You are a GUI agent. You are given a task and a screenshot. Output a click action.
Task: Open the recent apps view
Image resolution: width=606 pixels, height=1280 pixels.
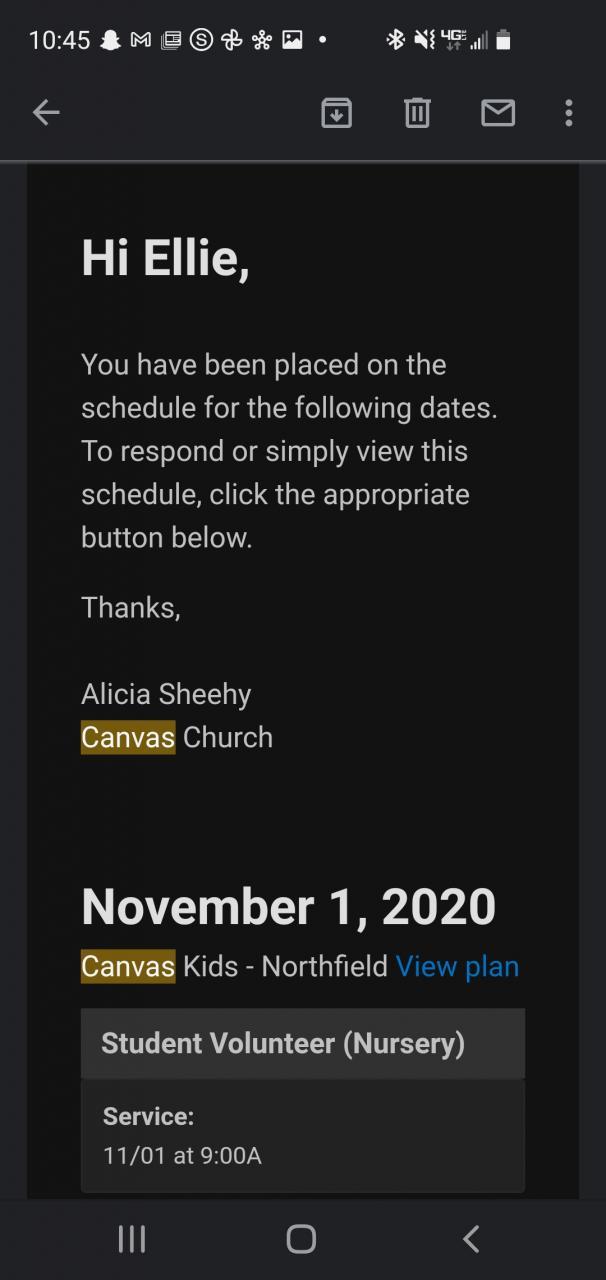[132, 1239]
